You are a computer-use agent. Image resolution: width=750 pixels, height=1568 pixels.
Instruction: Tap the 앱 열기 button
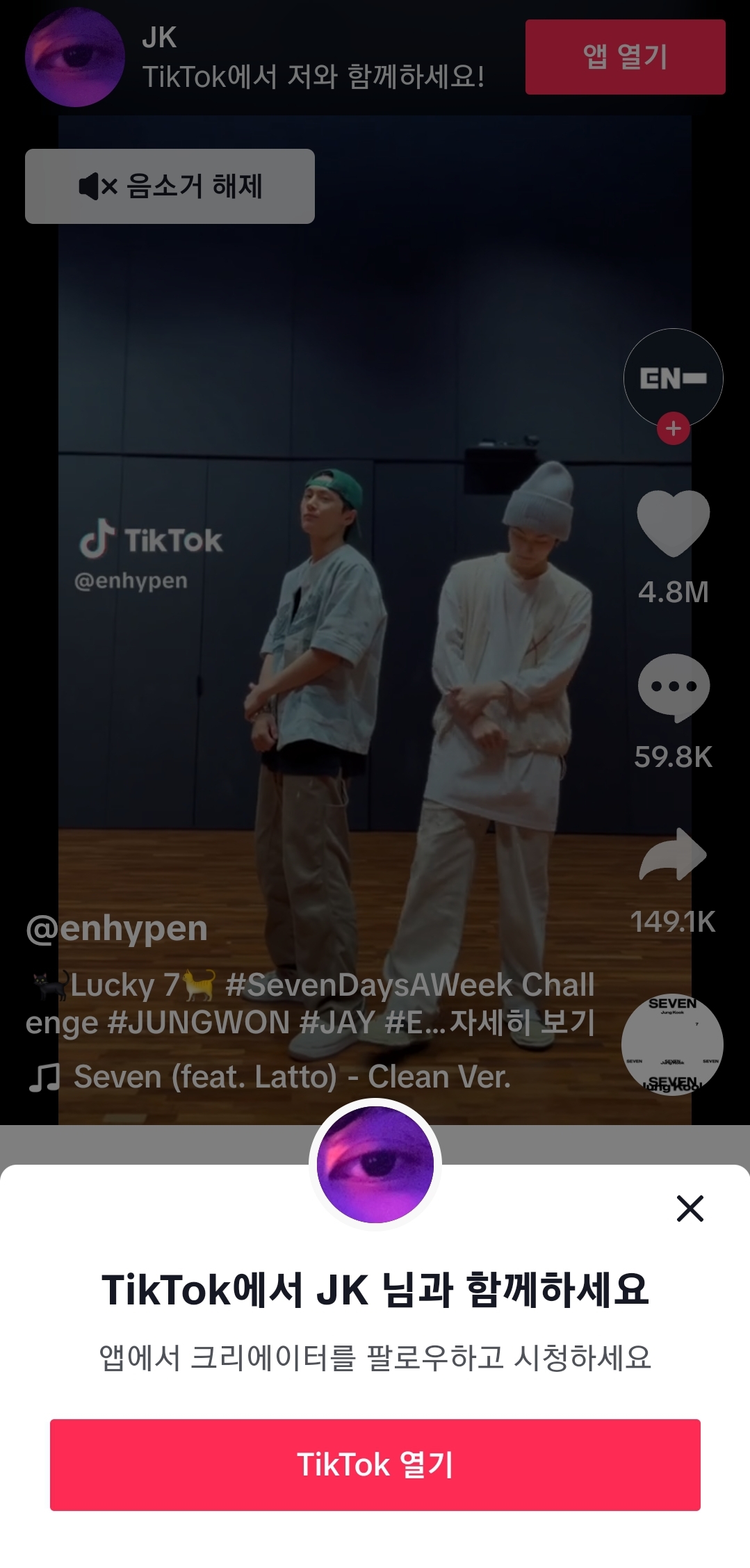tap(625, 57)
